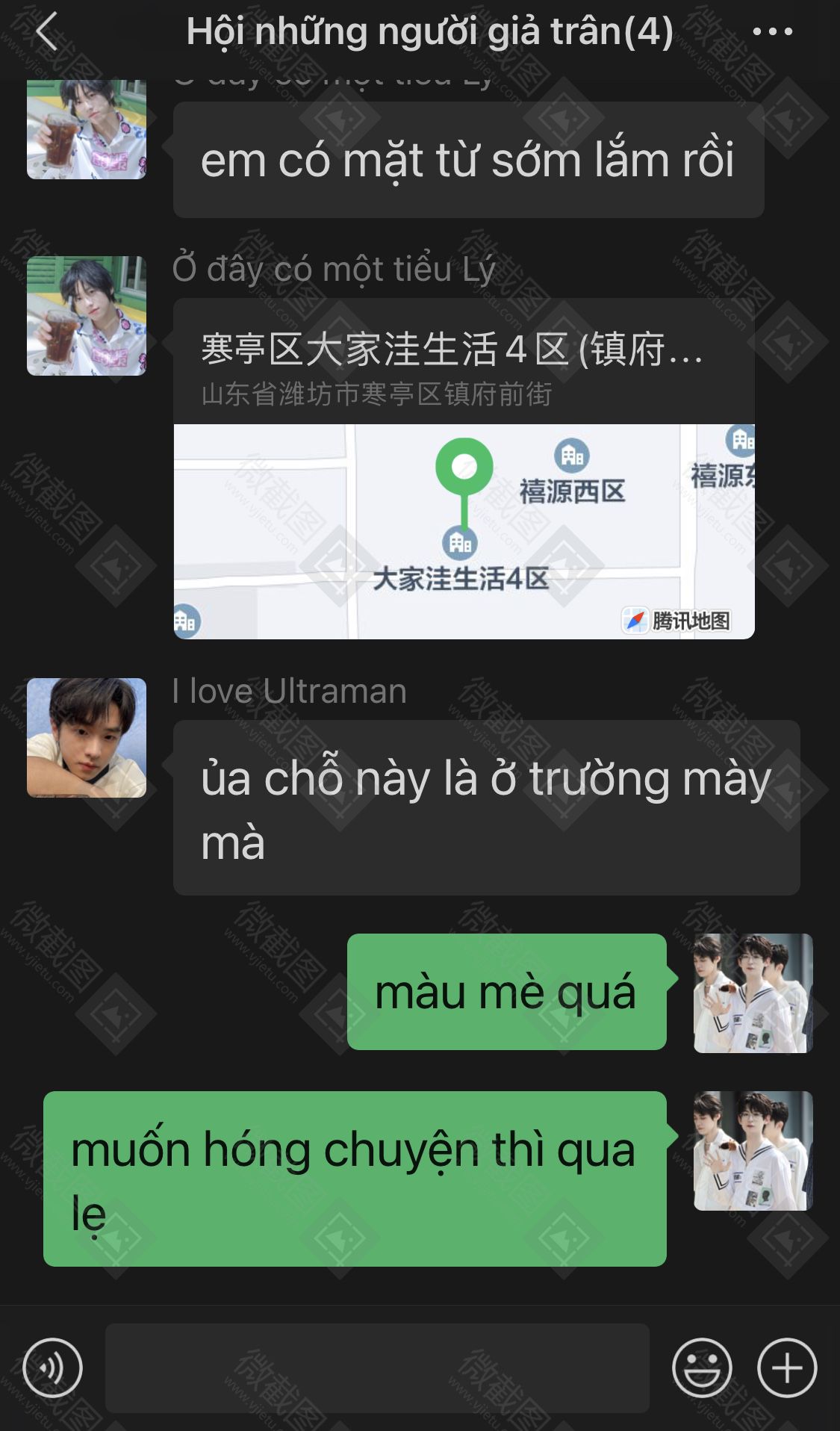
Task: Tap own avatar next to 'màu mè quá'
Action: click(753, 993)
